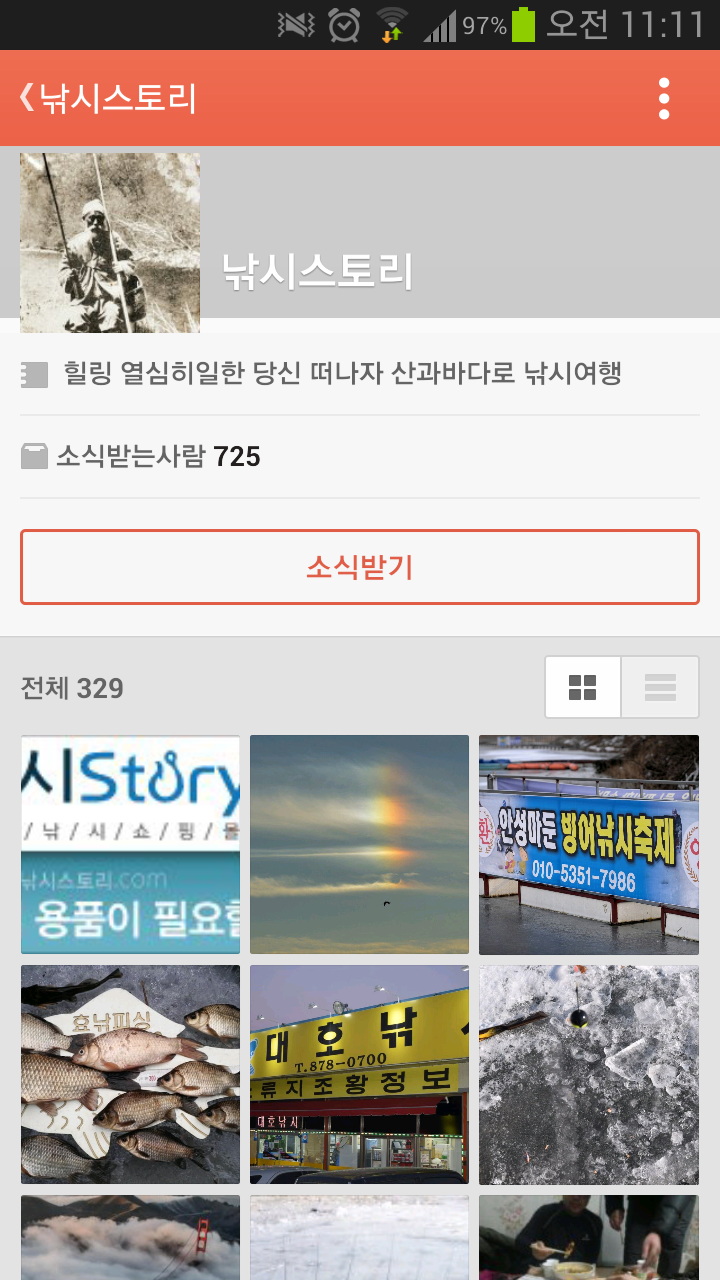The height and width of the screenshot is (1280, 720).
Task: Open the pile of caught fish post
Action: point(130,1074)
